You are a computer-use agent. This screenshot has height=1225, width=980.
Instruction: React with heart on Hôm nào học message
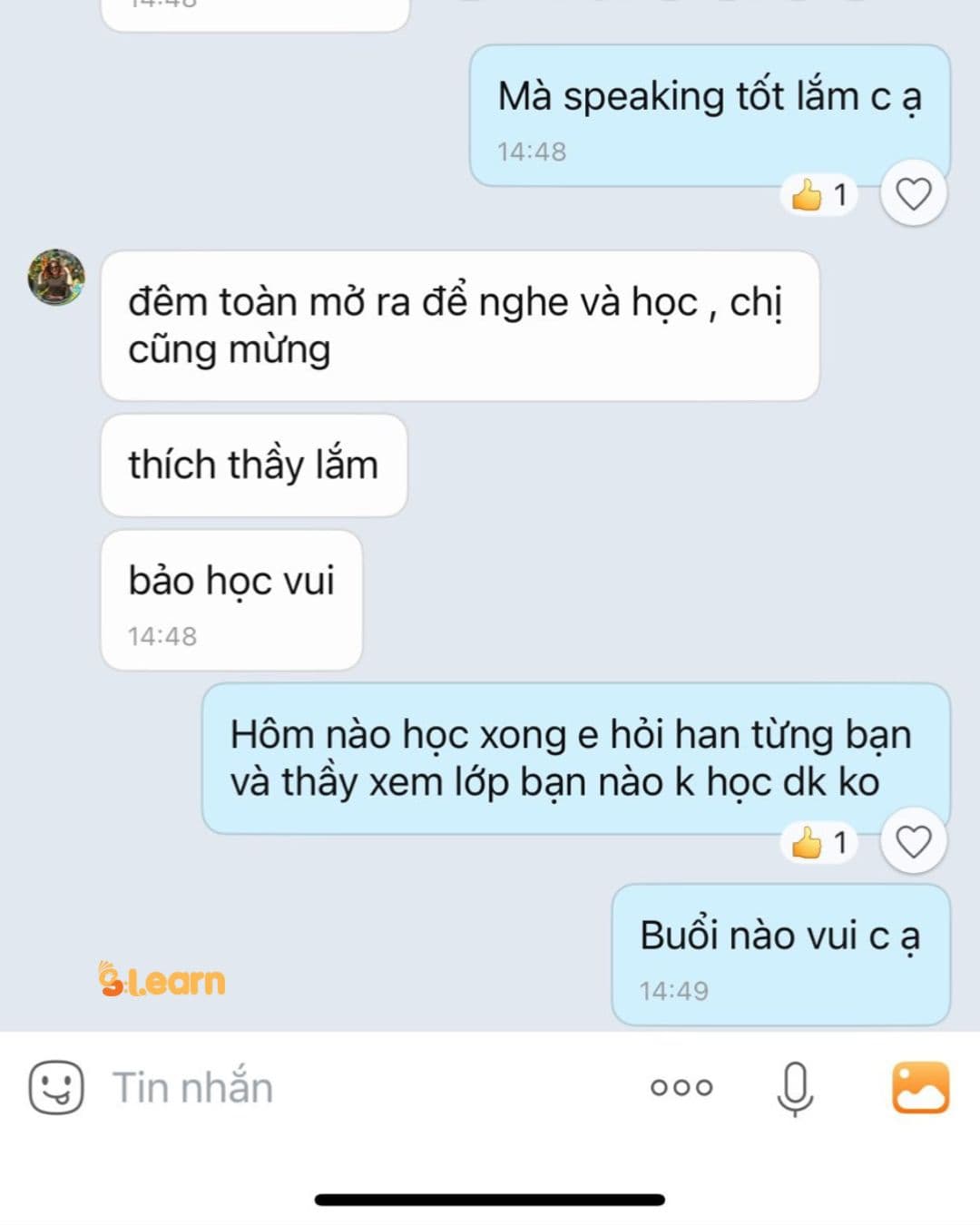point(913,841)
